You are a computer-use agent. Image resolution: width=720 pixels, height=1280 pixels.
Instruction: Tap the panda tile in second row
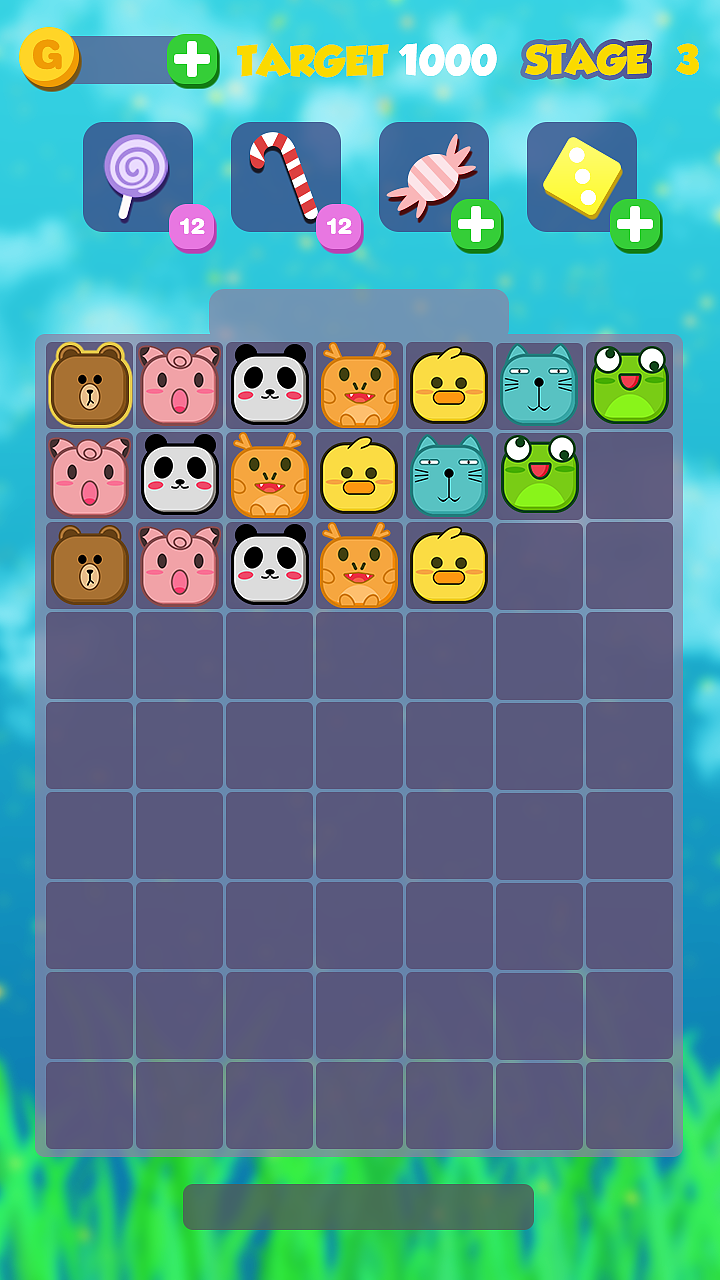pos(180,476)
